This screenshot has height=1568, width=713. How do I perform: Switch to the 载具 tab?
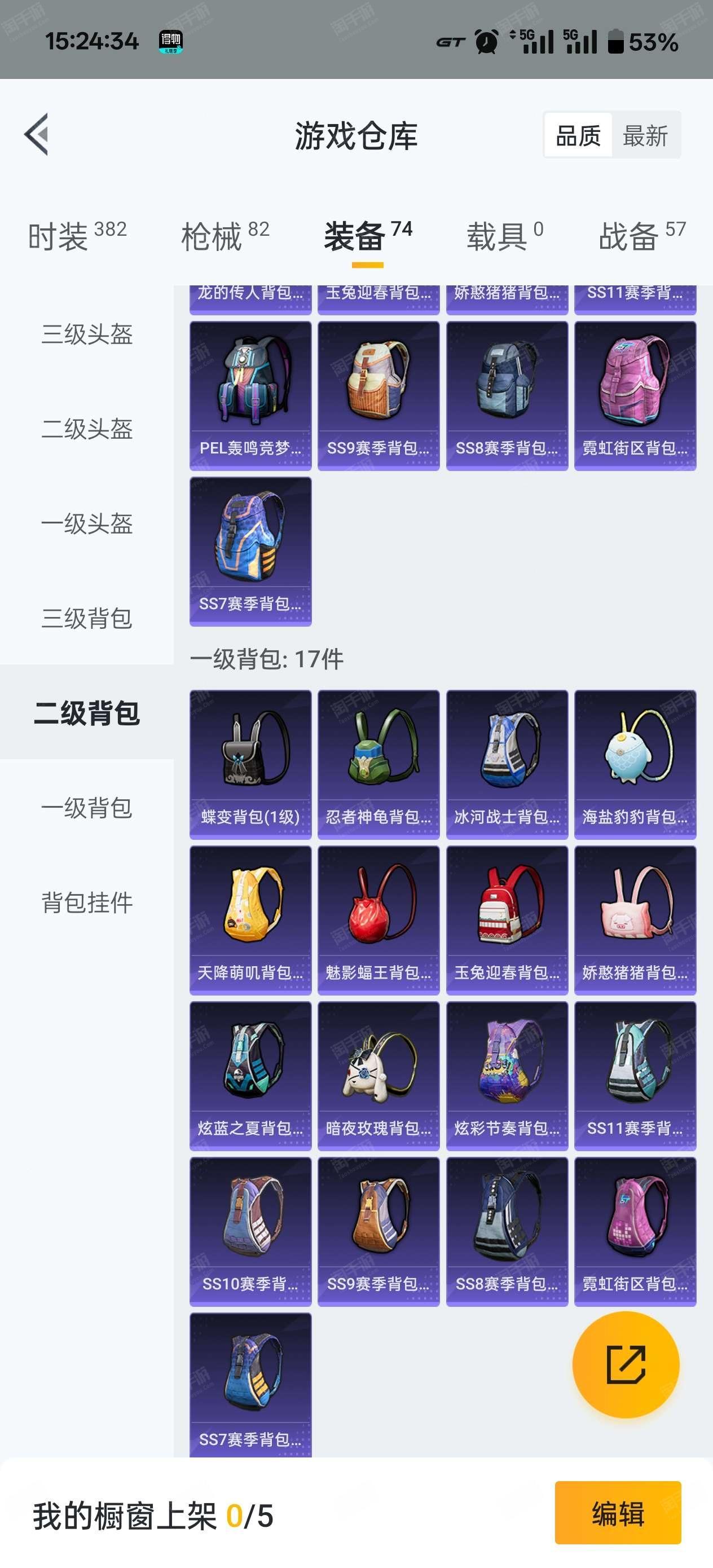pyautogui.click(x=505, y=236)
